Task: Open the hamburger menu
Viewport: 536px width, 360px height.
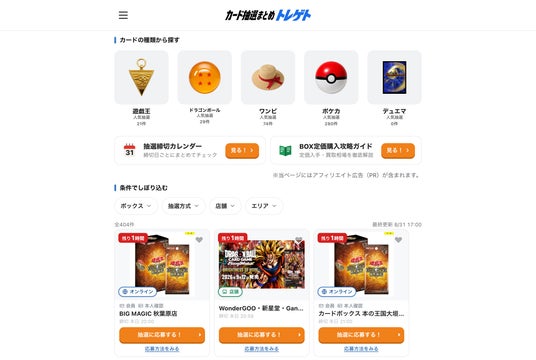Action: [123, 15]
